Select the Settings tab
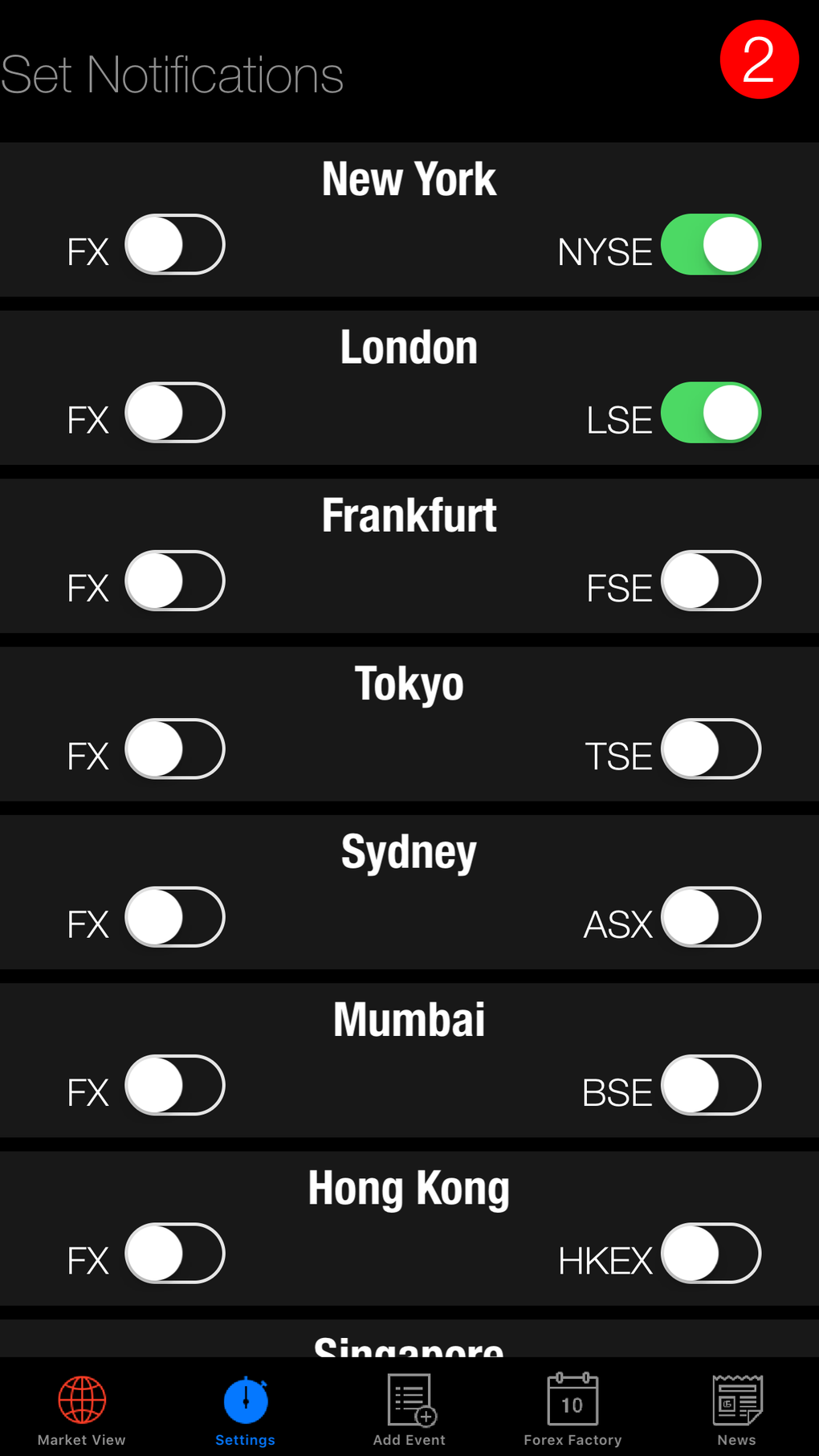 click(246, 1410)
